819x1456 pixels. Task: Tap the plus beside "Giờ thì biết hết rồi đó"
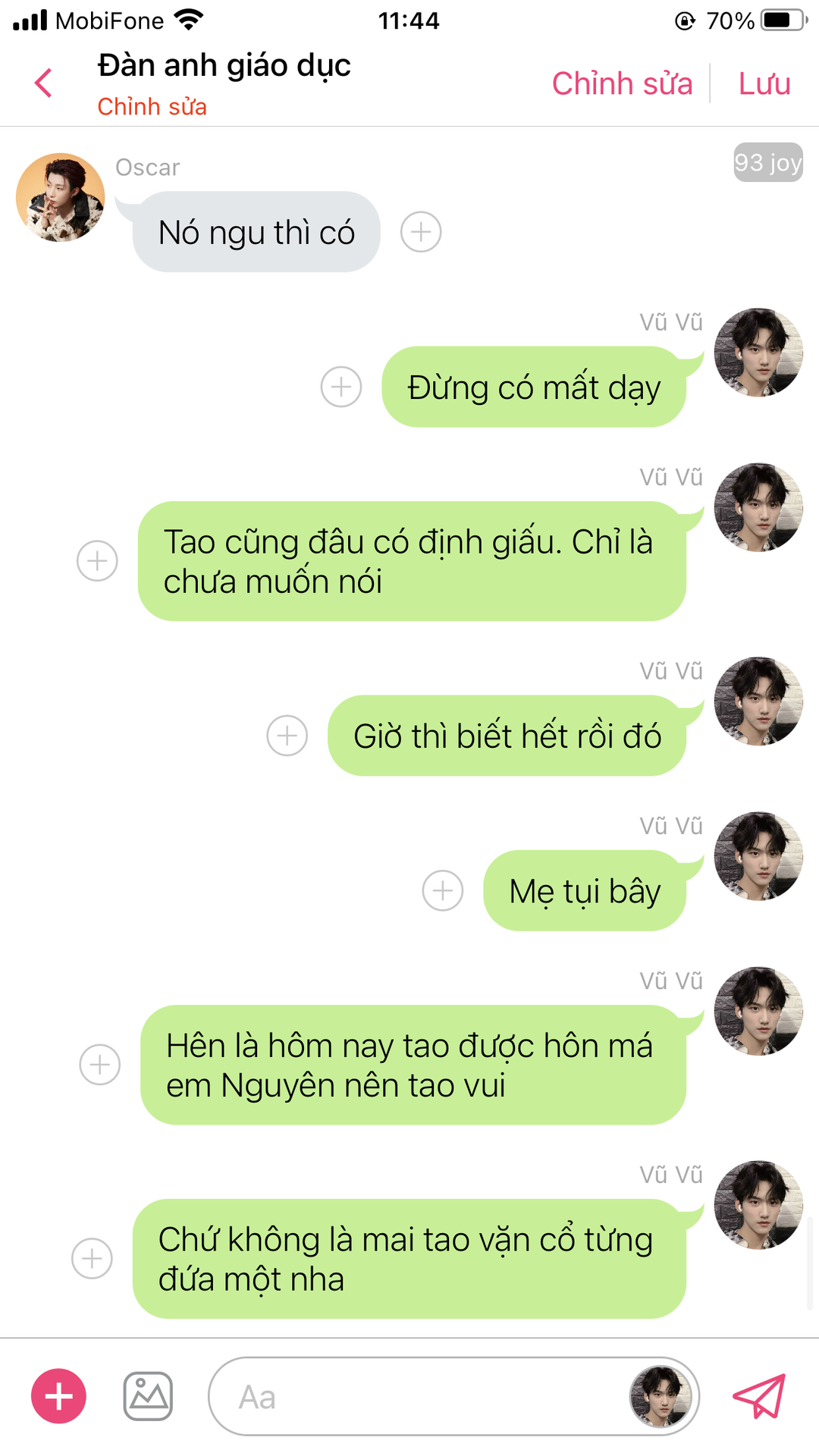pos(287,736)
